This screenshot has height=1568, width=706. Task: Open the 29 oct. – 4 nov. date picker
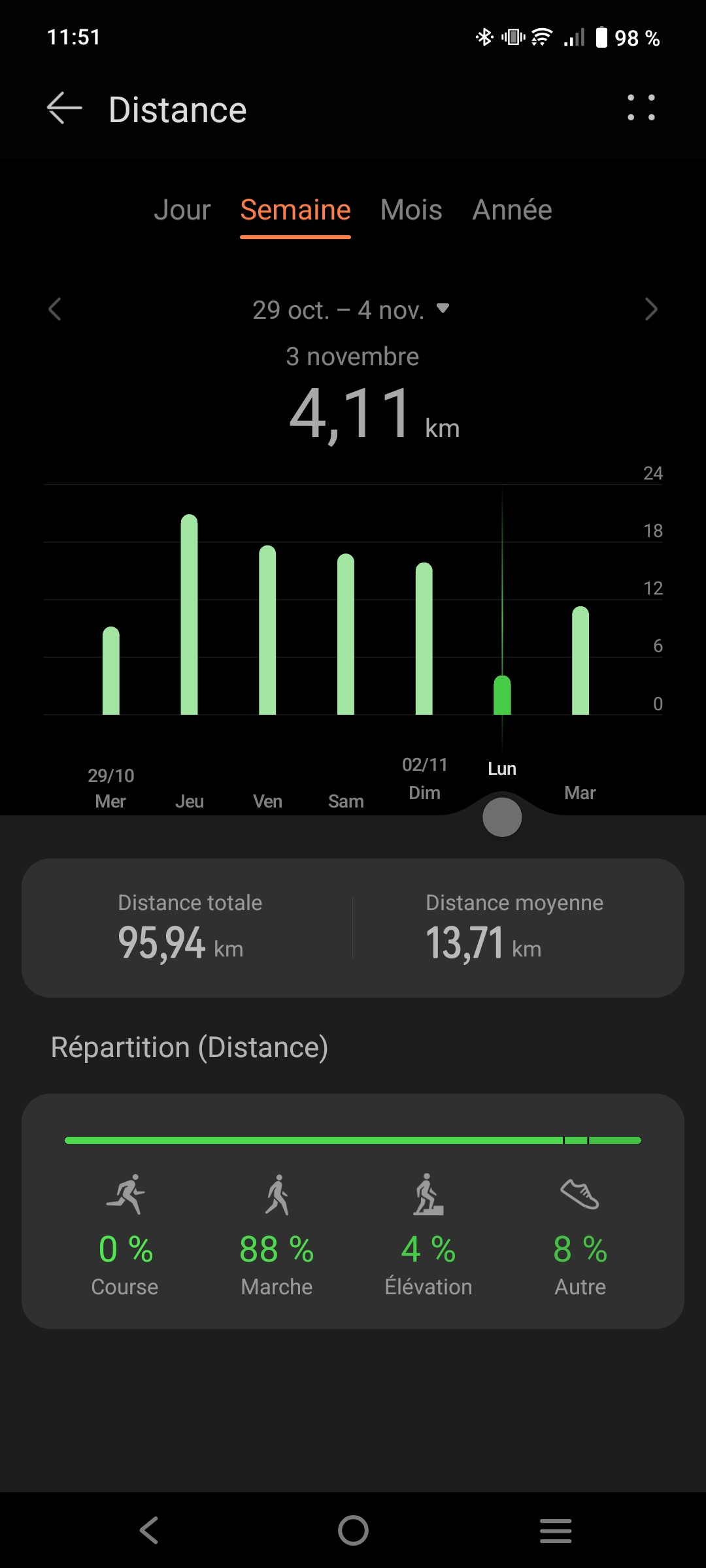pos(350,310)
